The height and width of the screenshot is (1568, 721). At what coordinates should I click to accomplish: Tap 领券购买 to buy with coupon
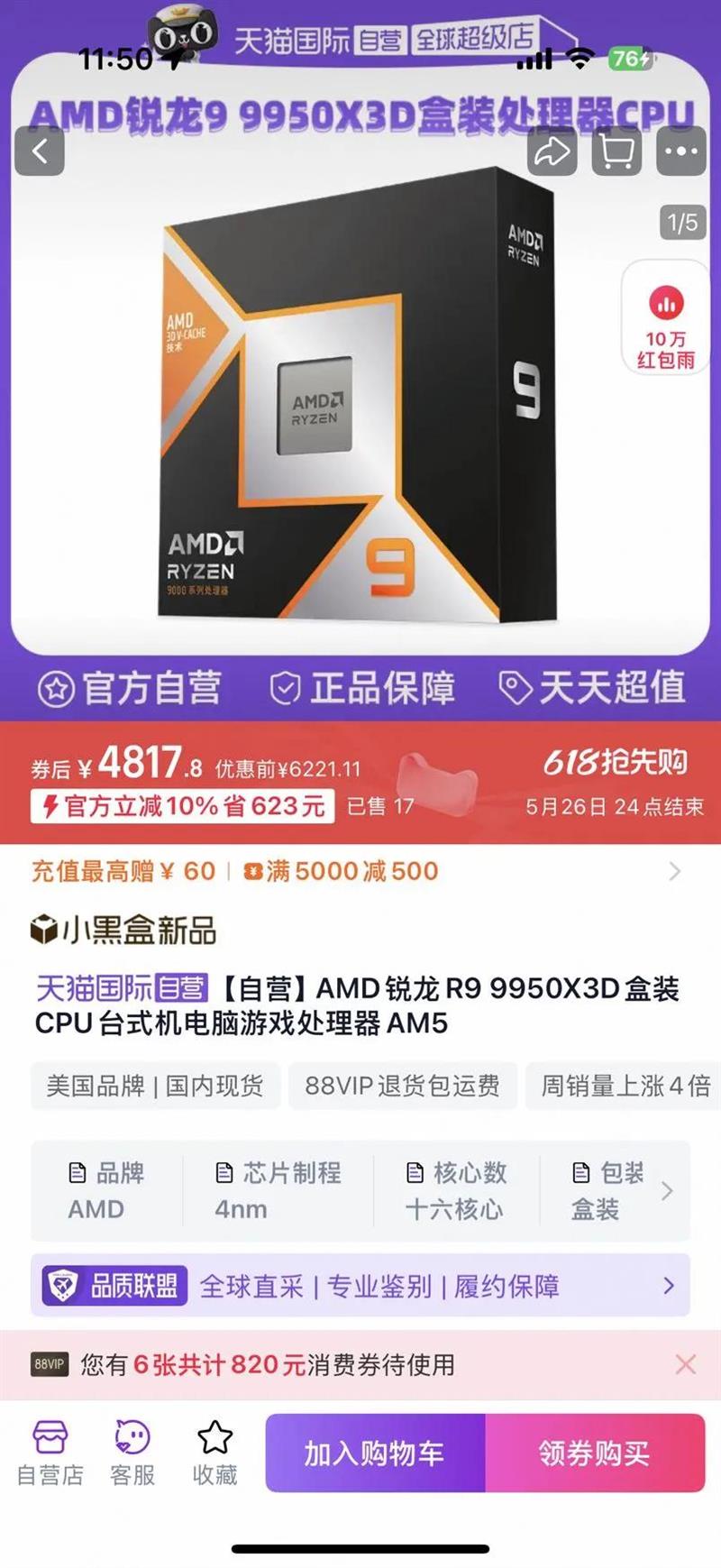pyautogui.click(x=595, y=1453)
